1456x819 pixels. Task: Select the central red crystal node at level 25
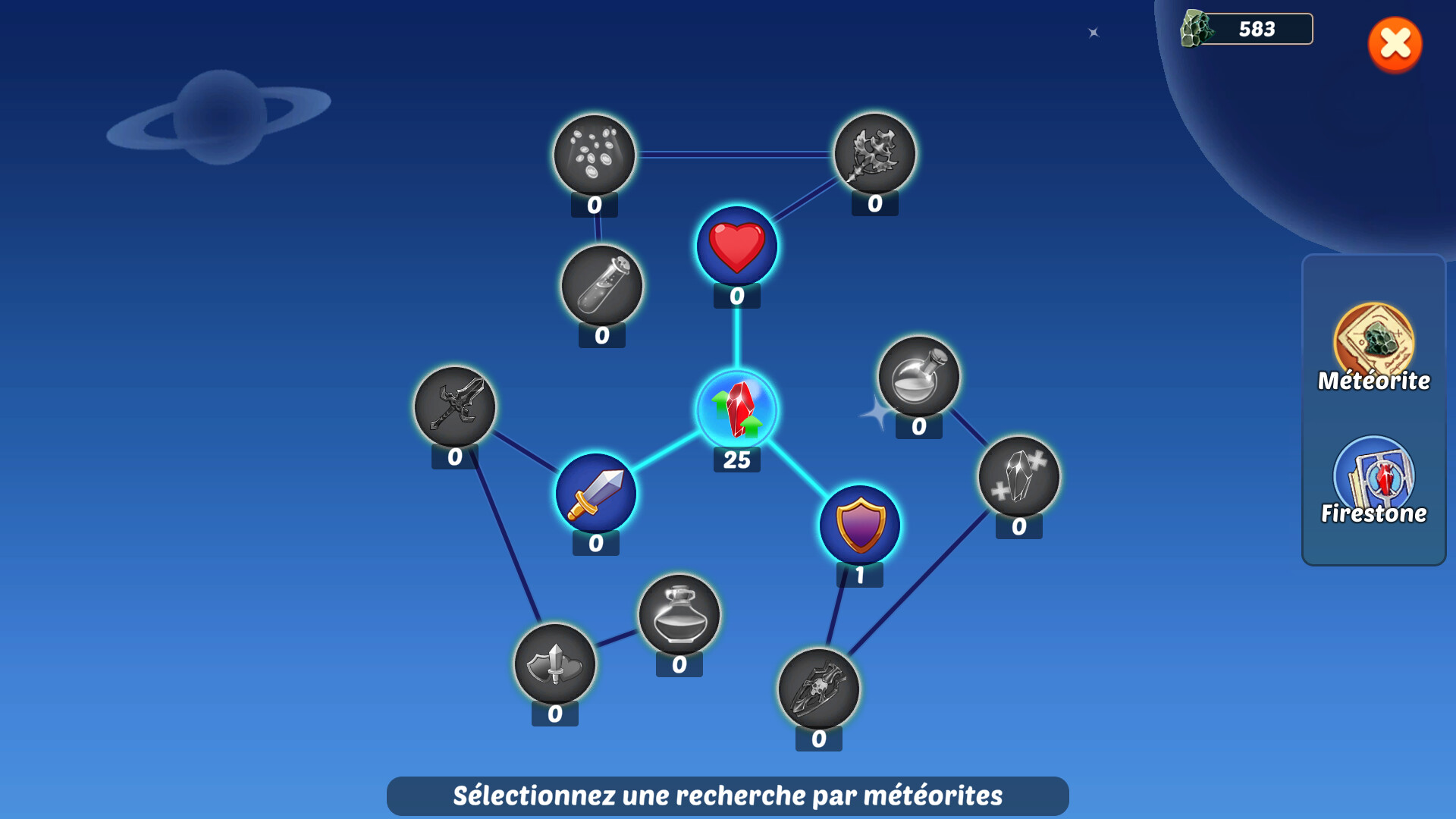(736, 410)
